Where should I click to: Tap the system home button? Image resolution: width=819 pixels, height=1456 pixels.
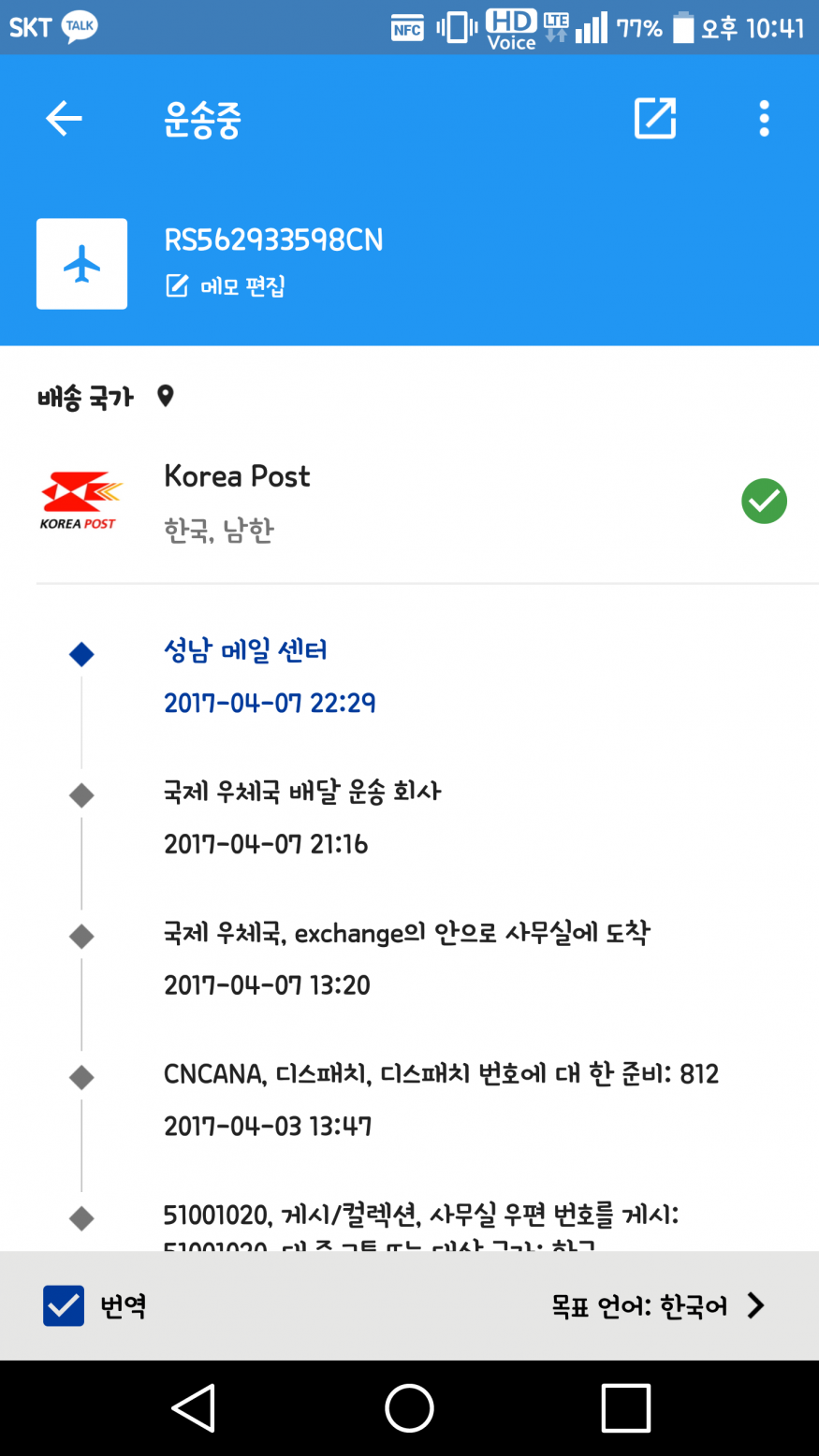409,1408
